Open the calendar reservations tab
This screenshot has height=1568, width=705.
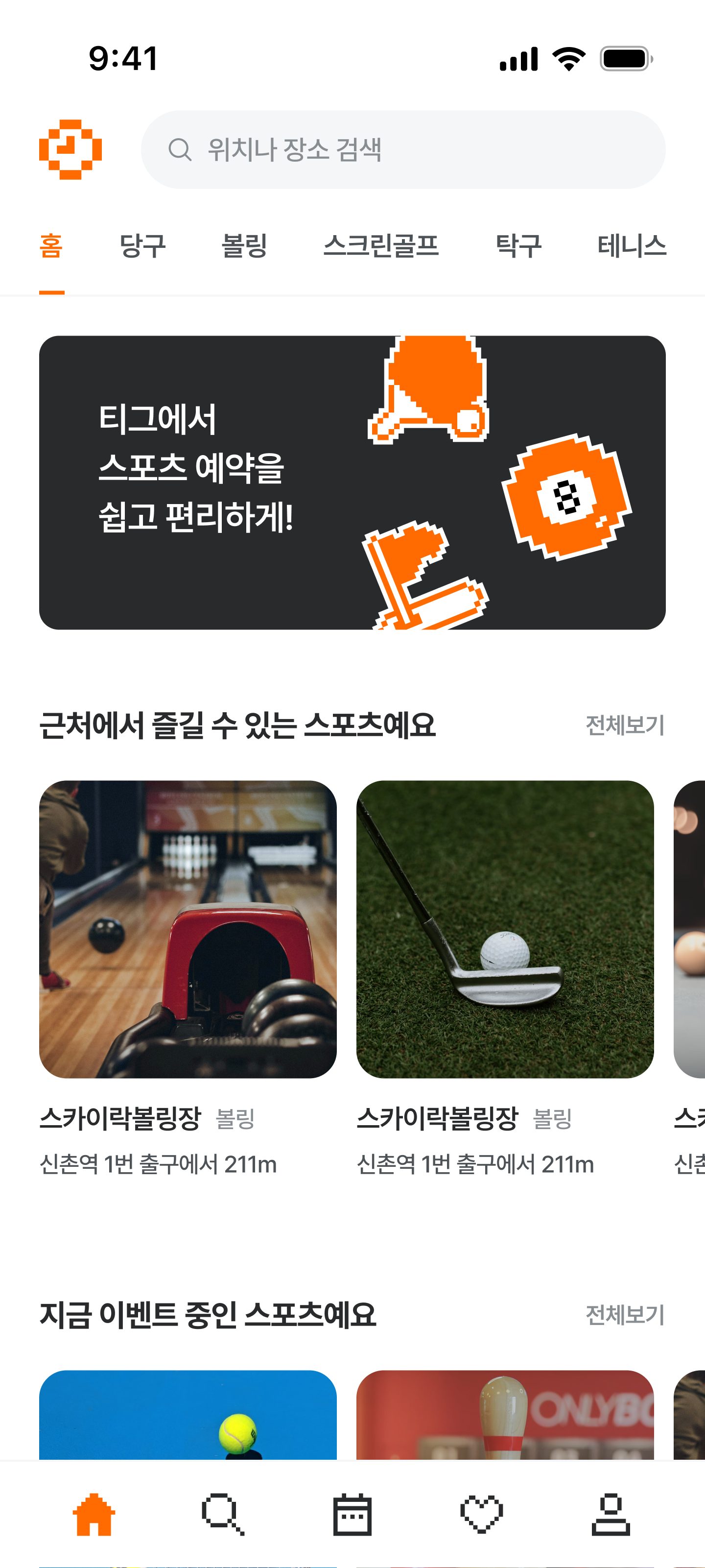(x=352, y=1514)
